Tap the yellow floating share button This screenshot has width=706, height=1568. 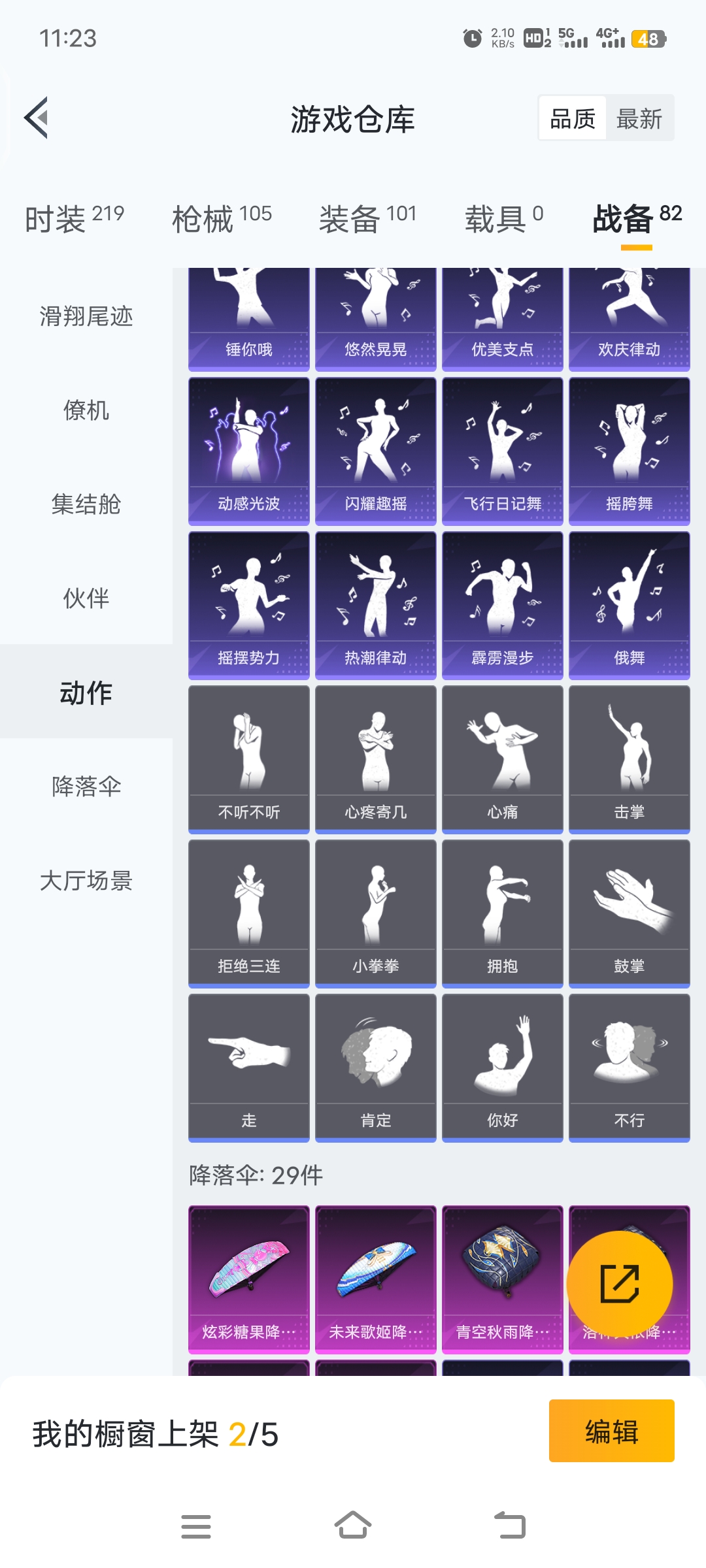pyautogui.click(x=619, y=1284)
